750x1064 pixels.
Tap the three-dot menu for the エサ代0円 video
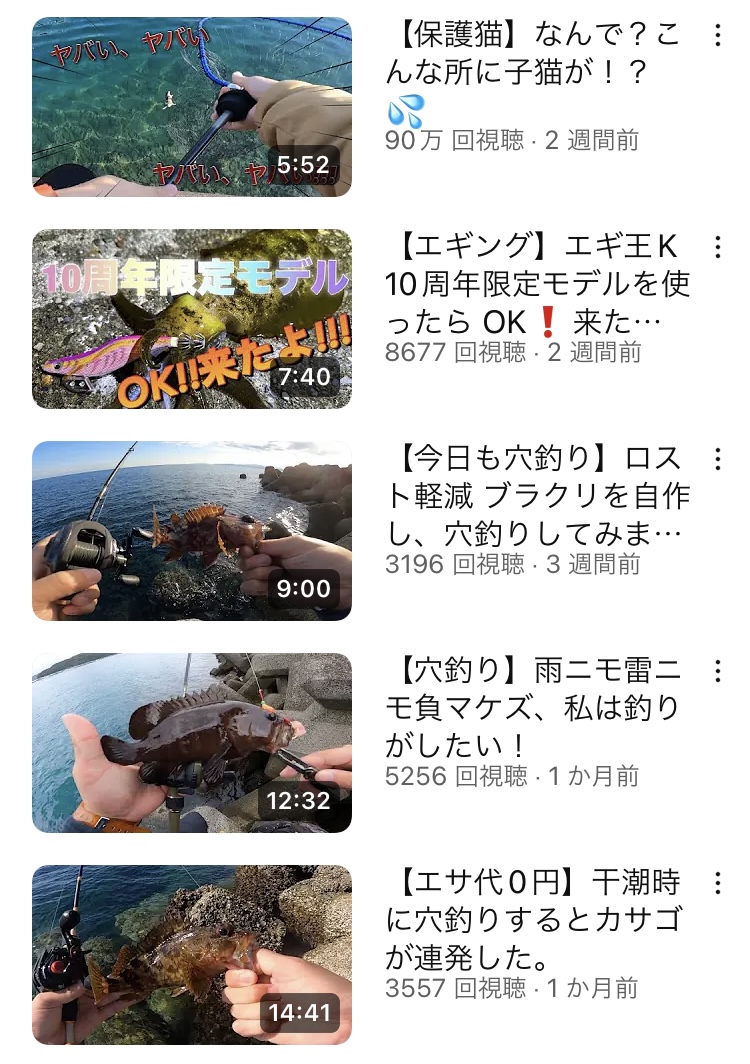click(717, 883)
